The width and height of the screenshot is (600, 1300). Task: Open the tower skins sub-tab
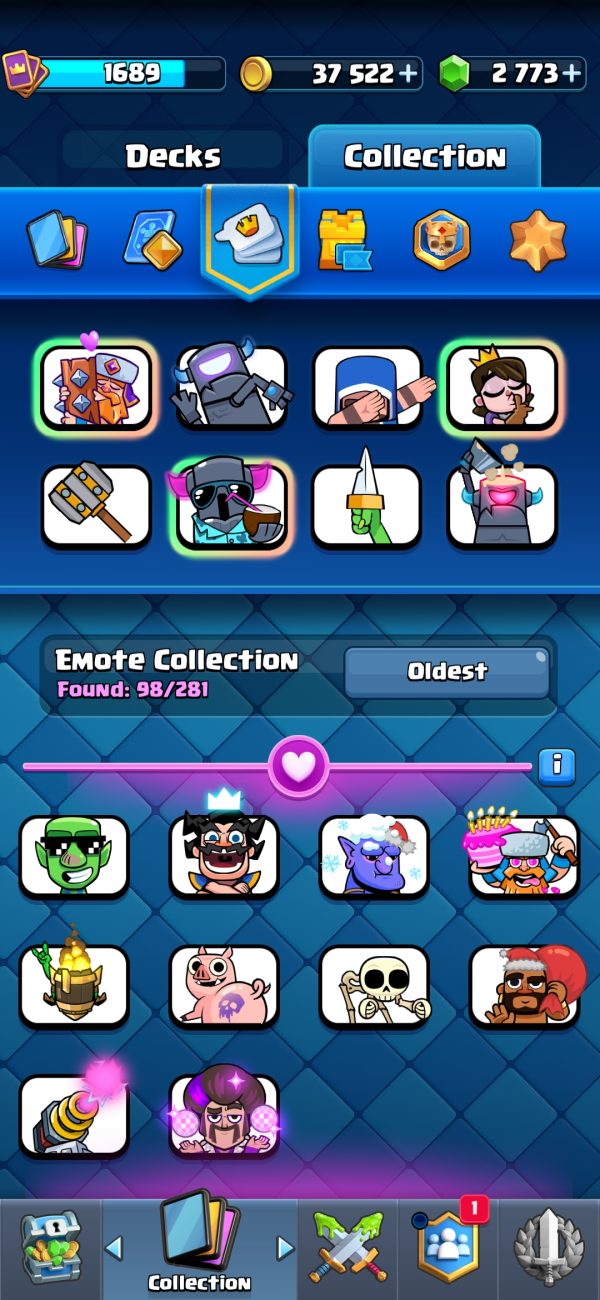click(345, 240)
